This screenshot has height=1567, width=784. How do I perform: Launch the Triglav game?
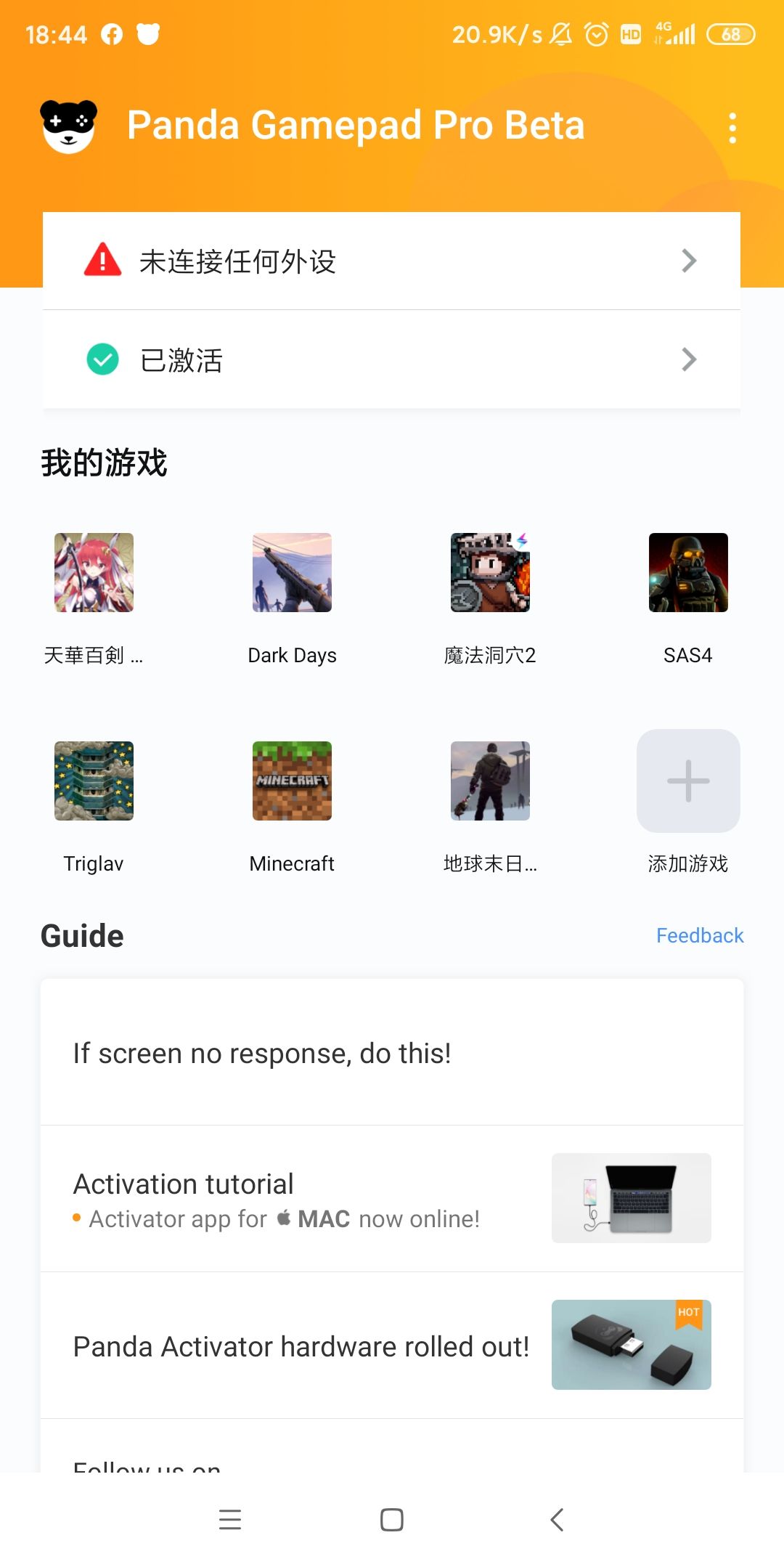pos(94,781)
